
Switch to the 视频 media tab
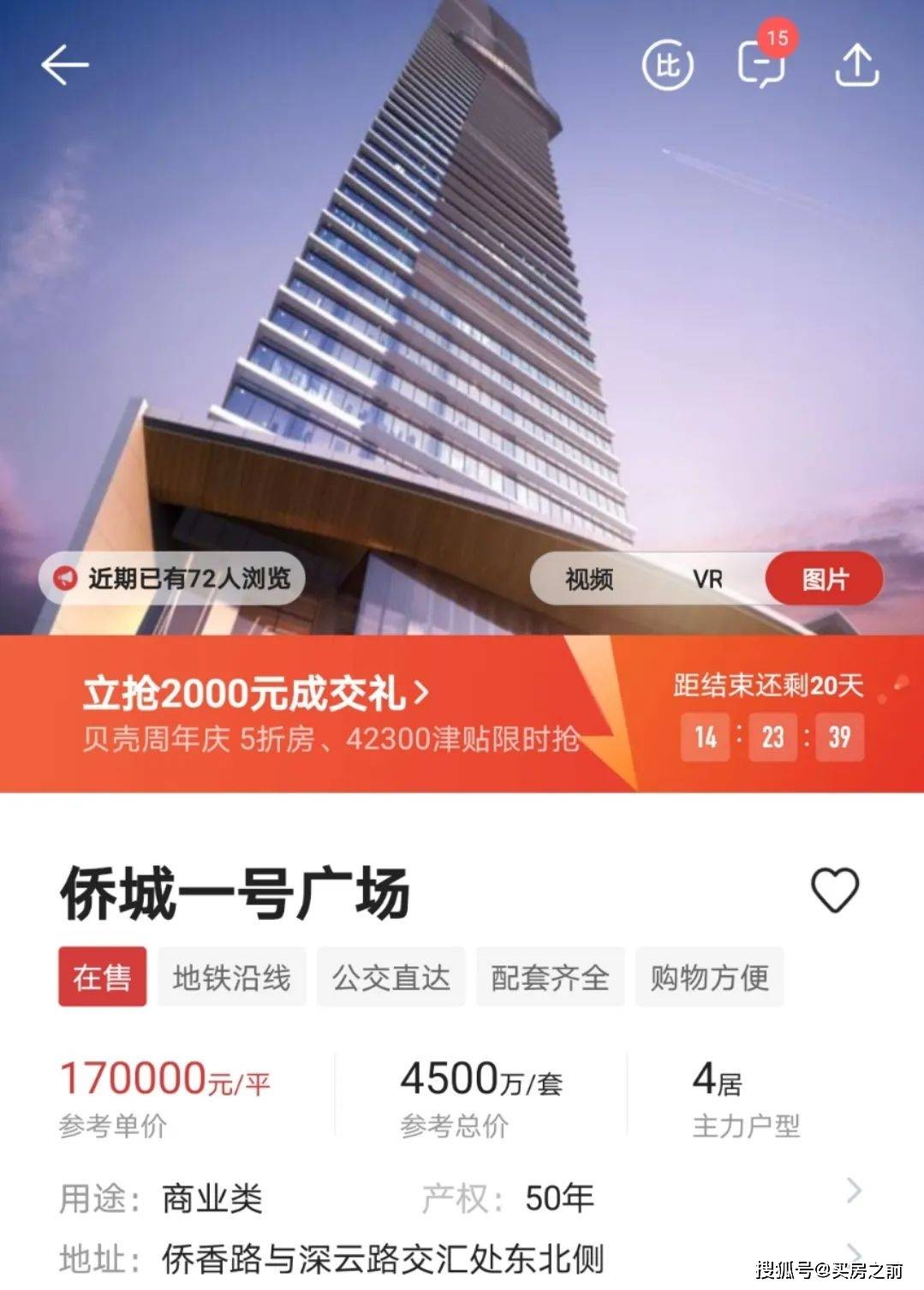tap(589, 580)
